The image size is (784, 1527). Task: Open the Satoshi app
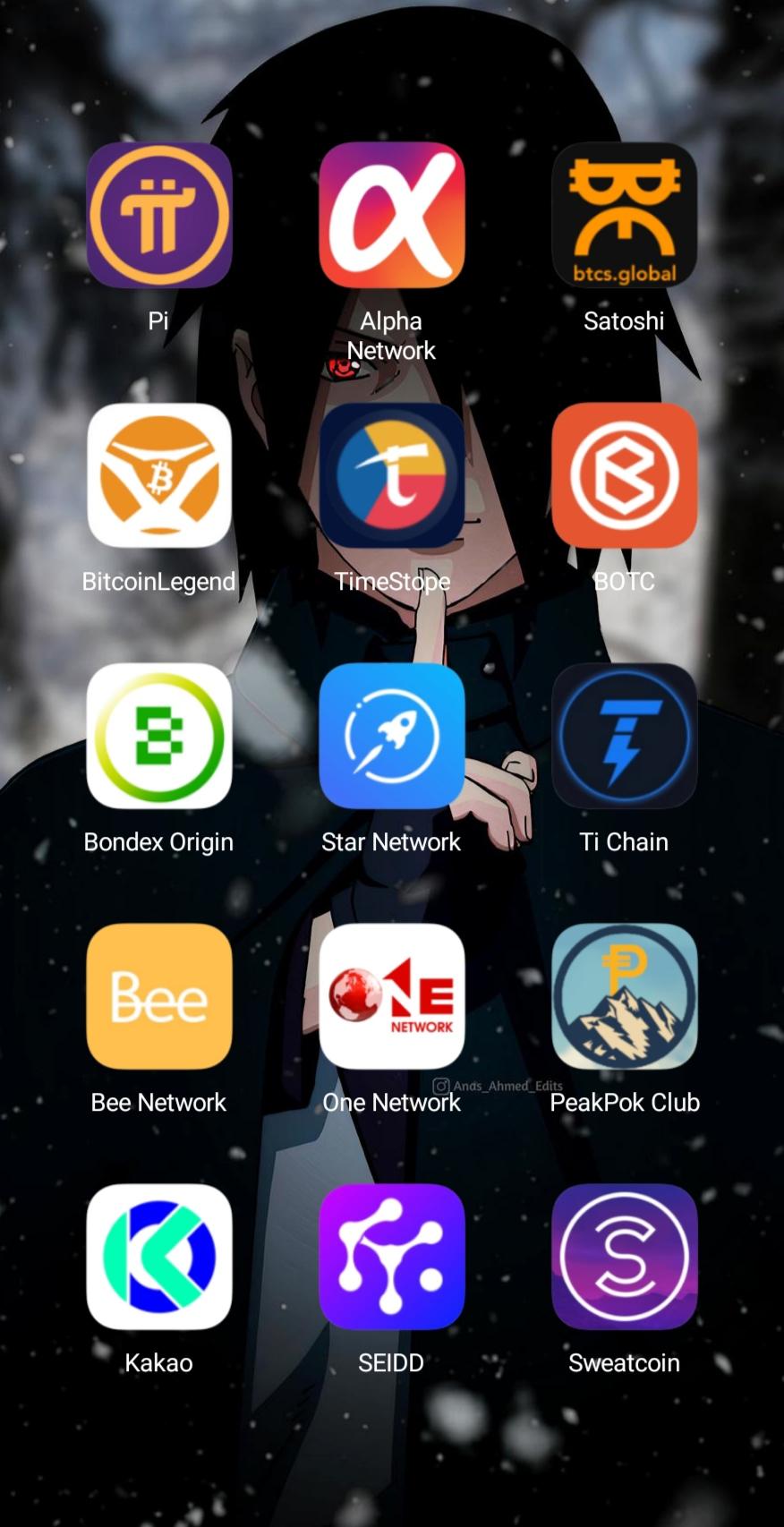(625, 215)
